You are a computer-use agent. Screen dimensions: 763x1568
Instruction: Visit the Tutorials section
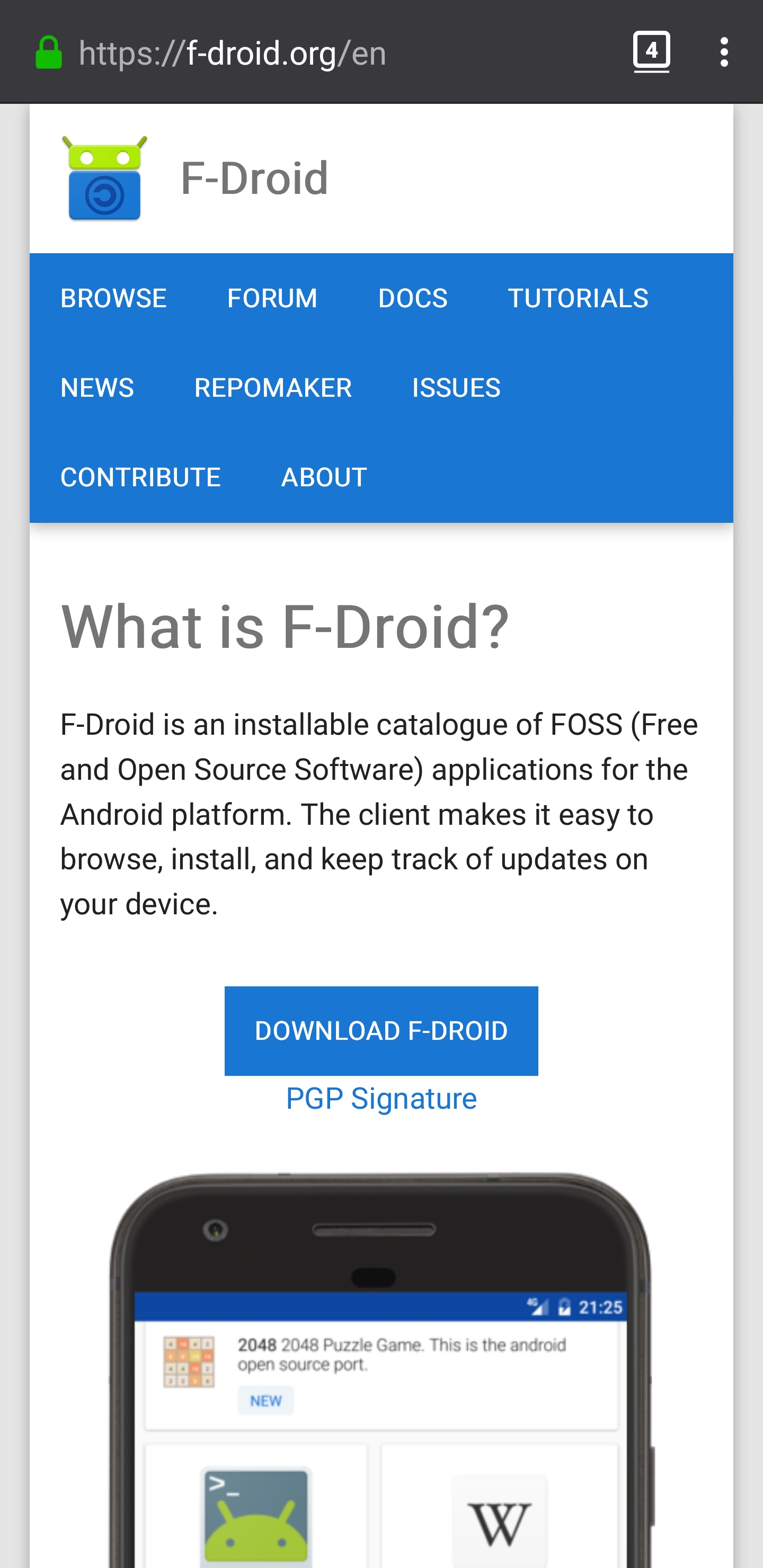click(578, 298)
